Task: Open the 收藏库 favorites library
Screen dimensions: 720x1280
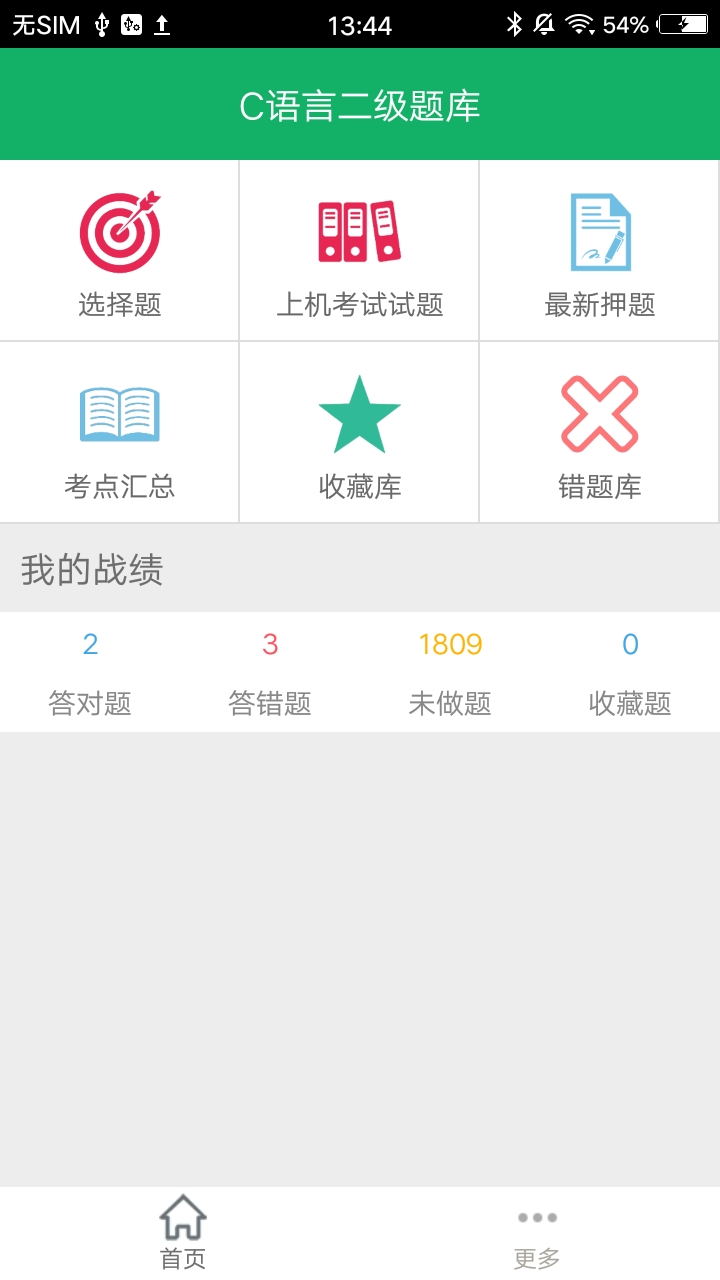Action: [360, 434]
